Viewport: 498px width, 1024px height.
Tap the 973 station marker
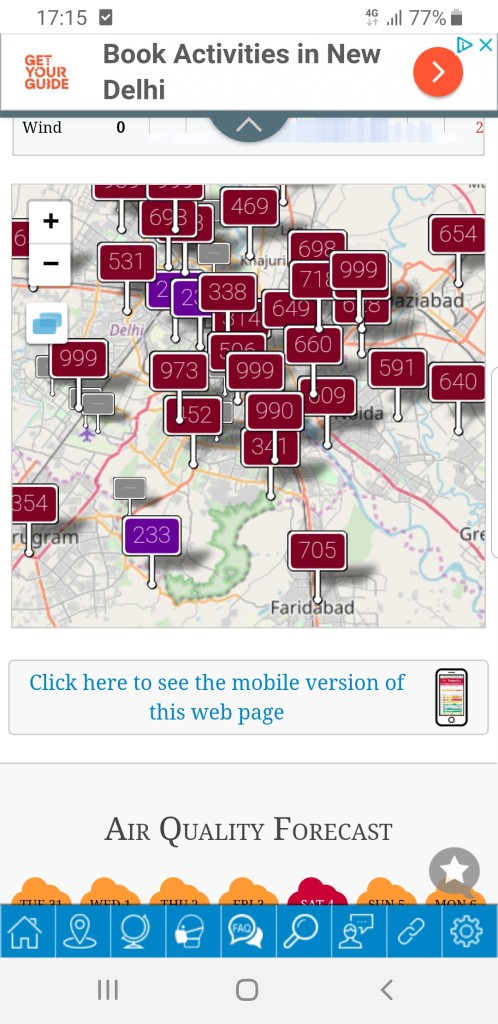click(x=179, y=371)
